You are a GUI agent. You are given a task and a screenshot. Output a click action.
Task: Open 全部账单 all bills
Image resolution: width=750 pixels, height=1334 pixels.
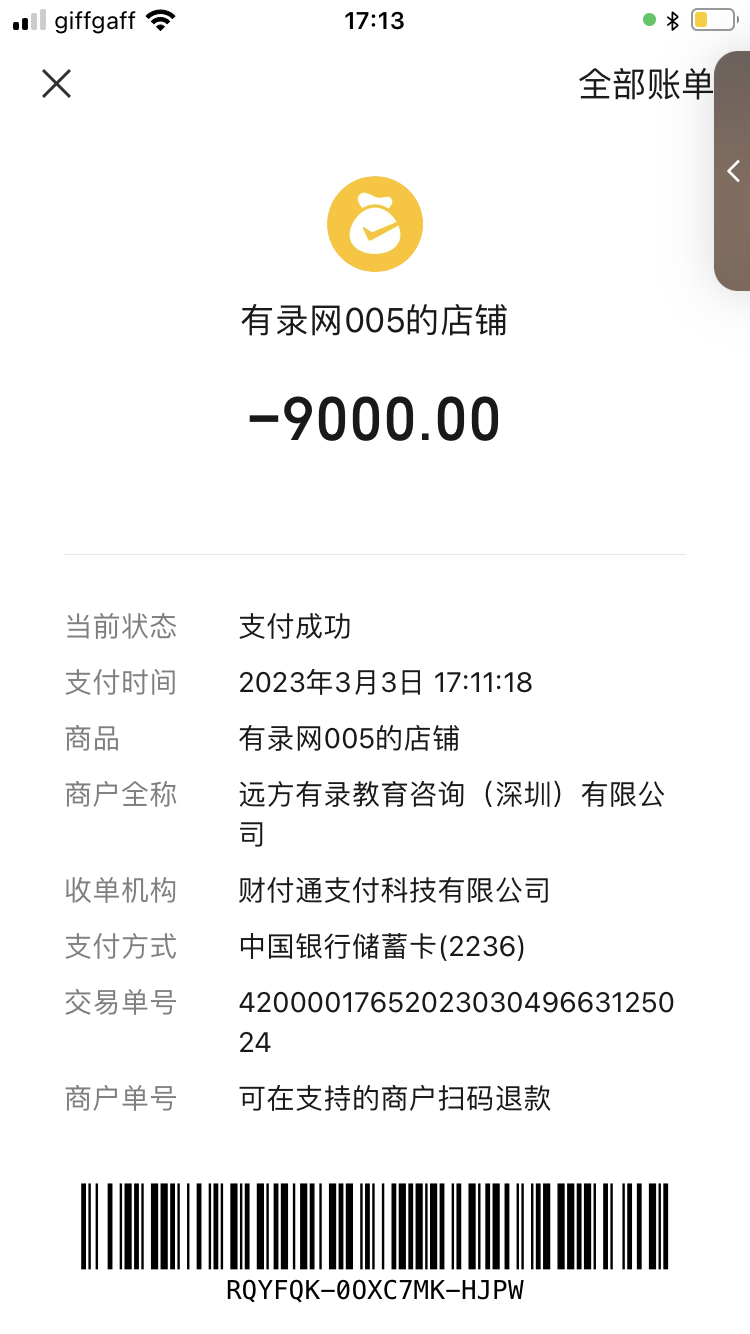644,85
